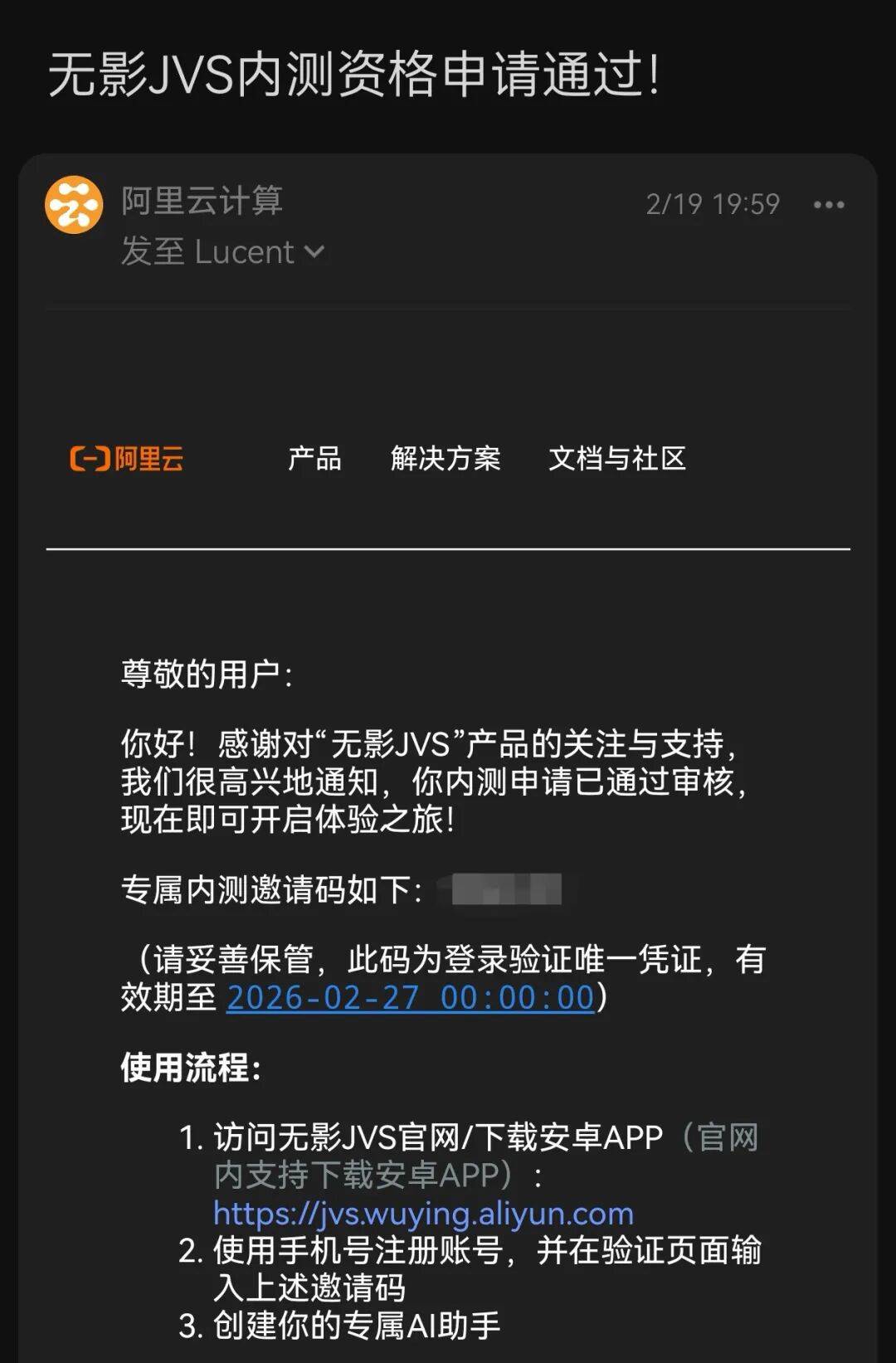Open the https://jvs.wuying.aliyun.com link
Screen dimensions: 896x1363
pyautogui.click(x=423, y=1213)
